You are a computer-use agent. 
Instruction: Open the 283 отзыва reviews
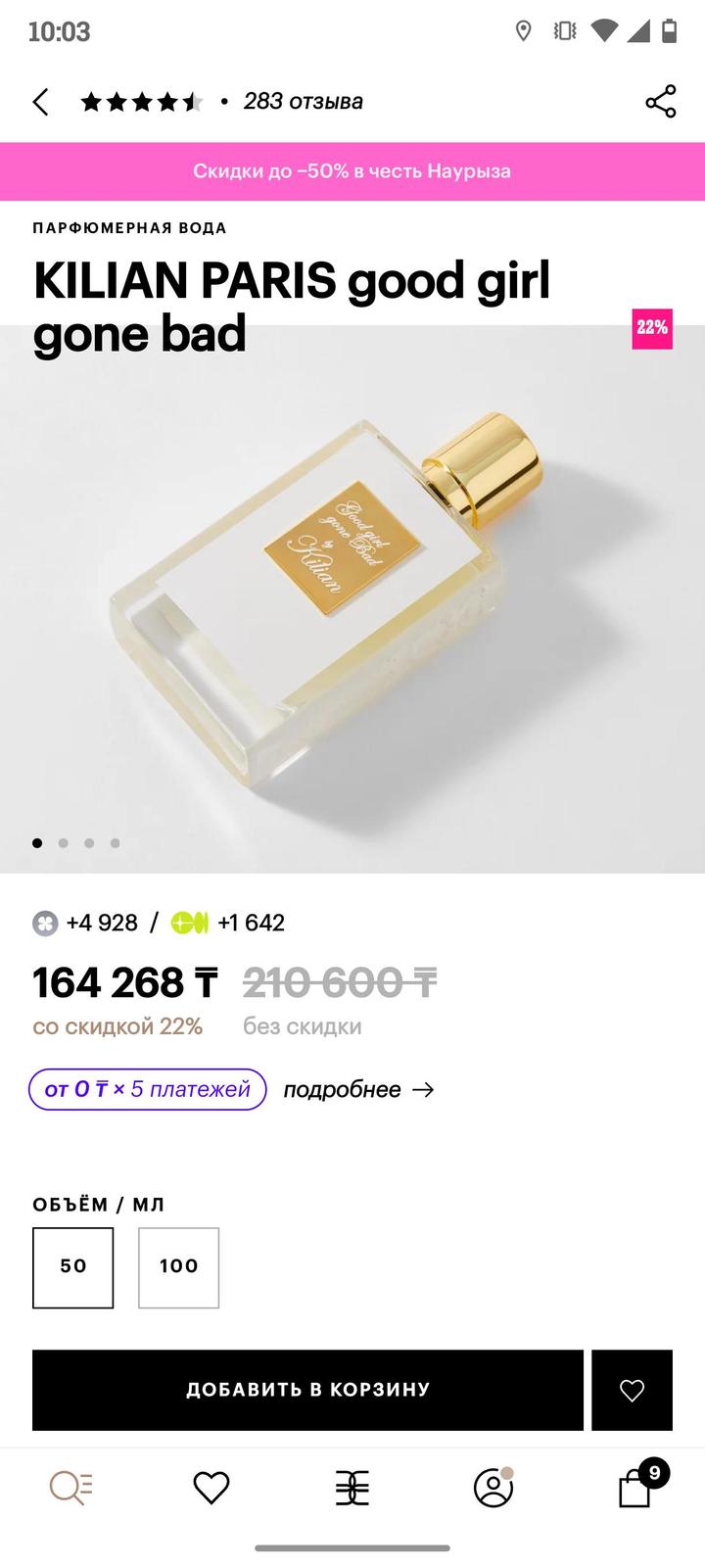[x=303, y=102]
